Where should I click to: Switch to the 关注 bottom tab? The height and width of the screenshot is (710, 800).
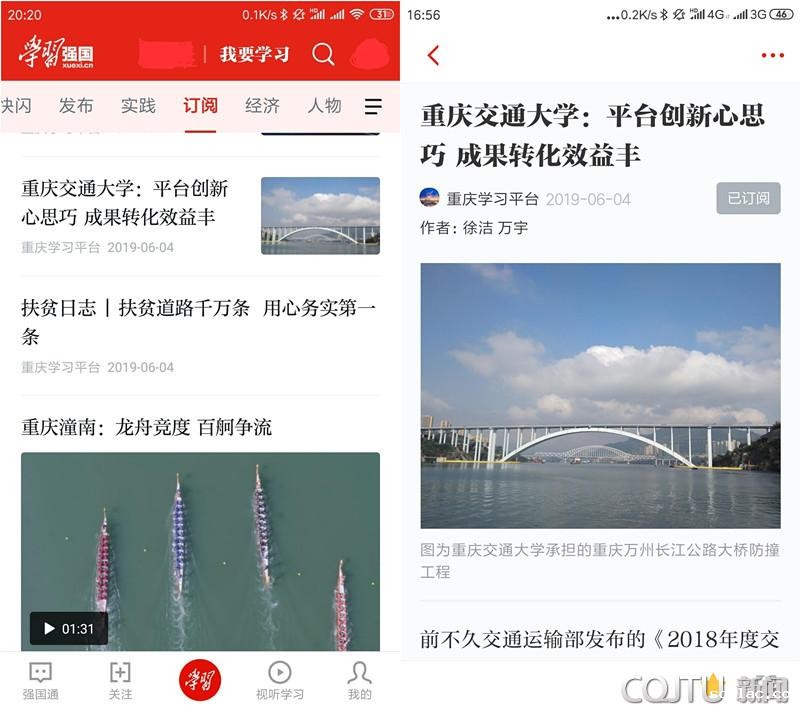[120, 680]
